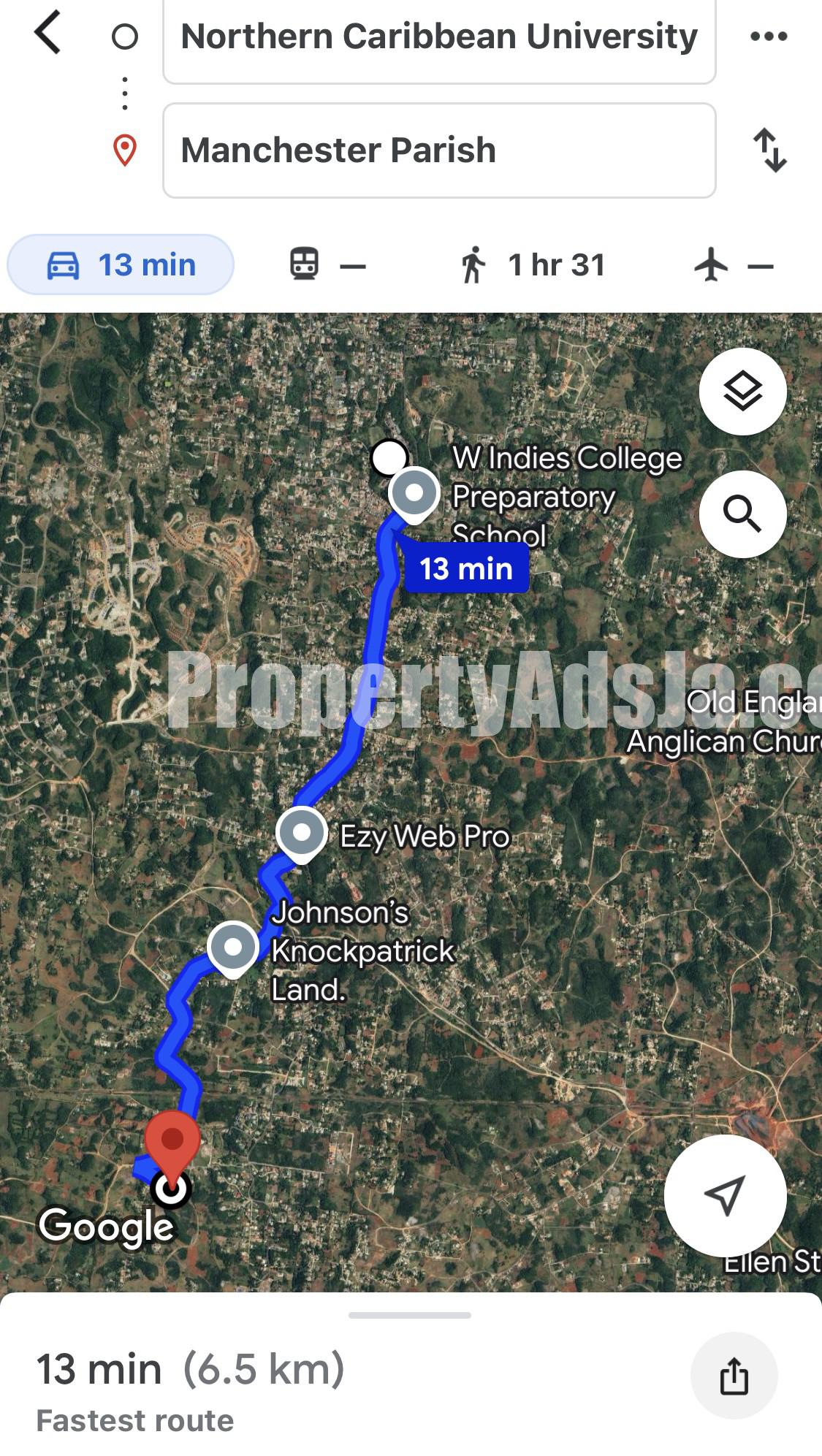This screenshot has width=822, height=1456.
Task: Edit the Manchester Parish destination field
Action: pyautogui.click(x=439, y=150)
